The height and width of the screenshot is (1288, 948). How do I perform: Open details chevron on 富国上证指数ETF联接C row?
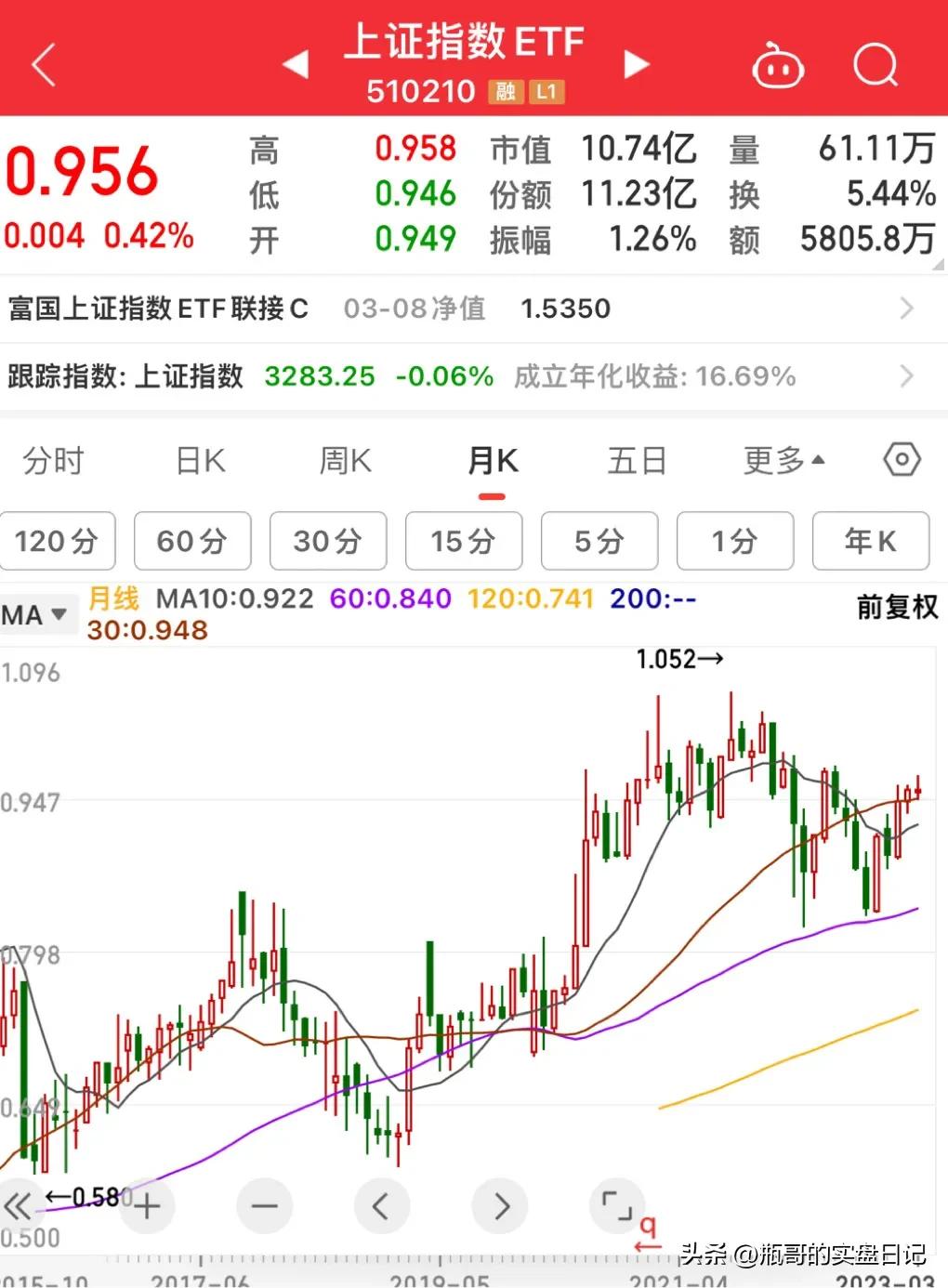(908, 308)
